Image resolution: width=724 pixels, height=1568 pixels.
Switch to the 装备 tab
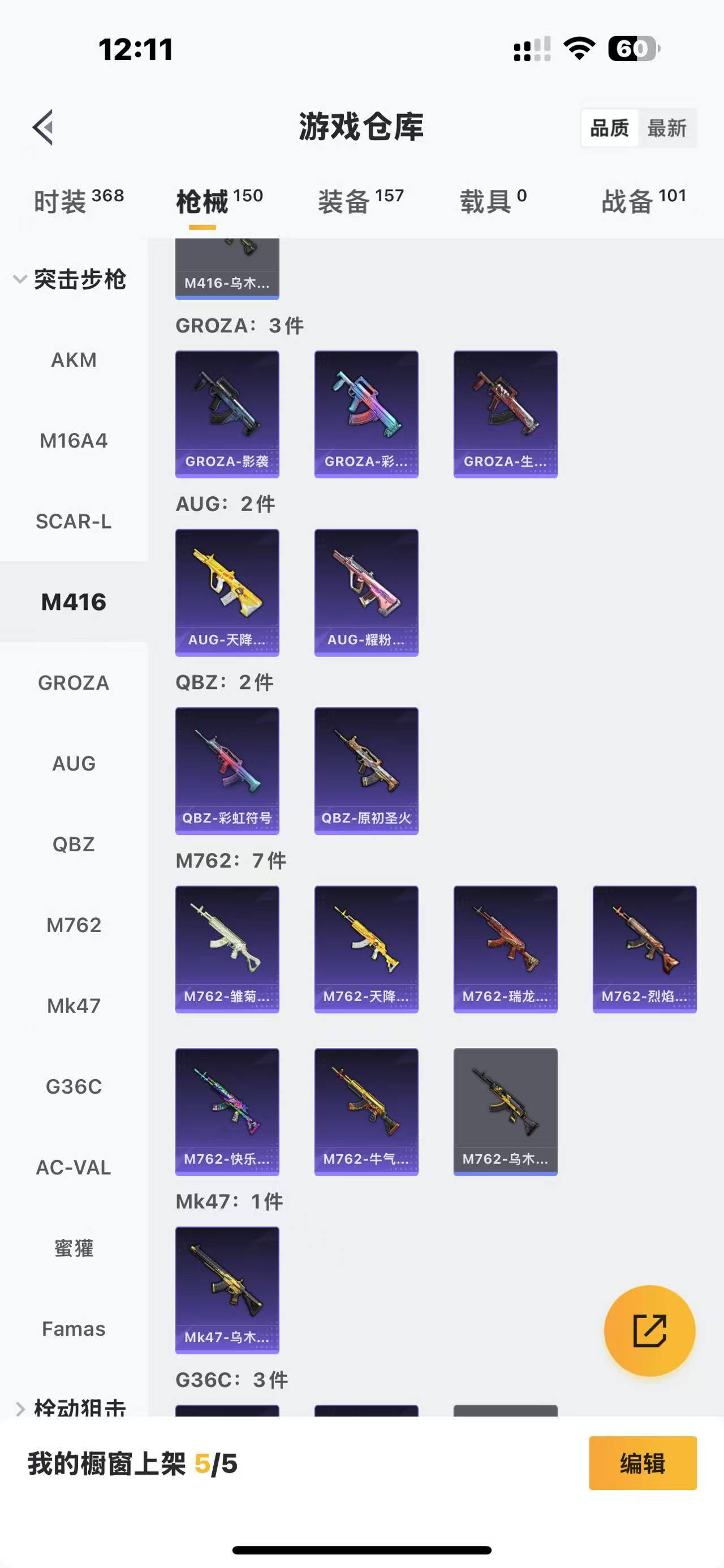click(x=360, y=200)
